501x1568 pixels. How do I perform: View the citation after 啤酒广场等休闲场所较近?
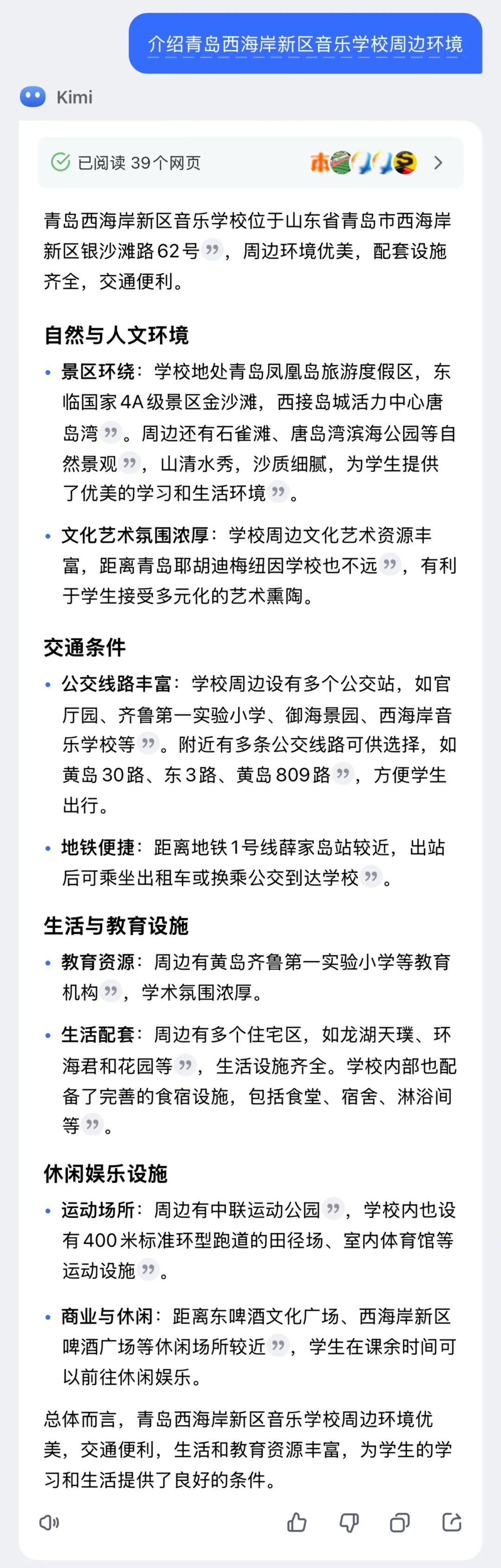pyautogui.click(x=278, y=1346)
